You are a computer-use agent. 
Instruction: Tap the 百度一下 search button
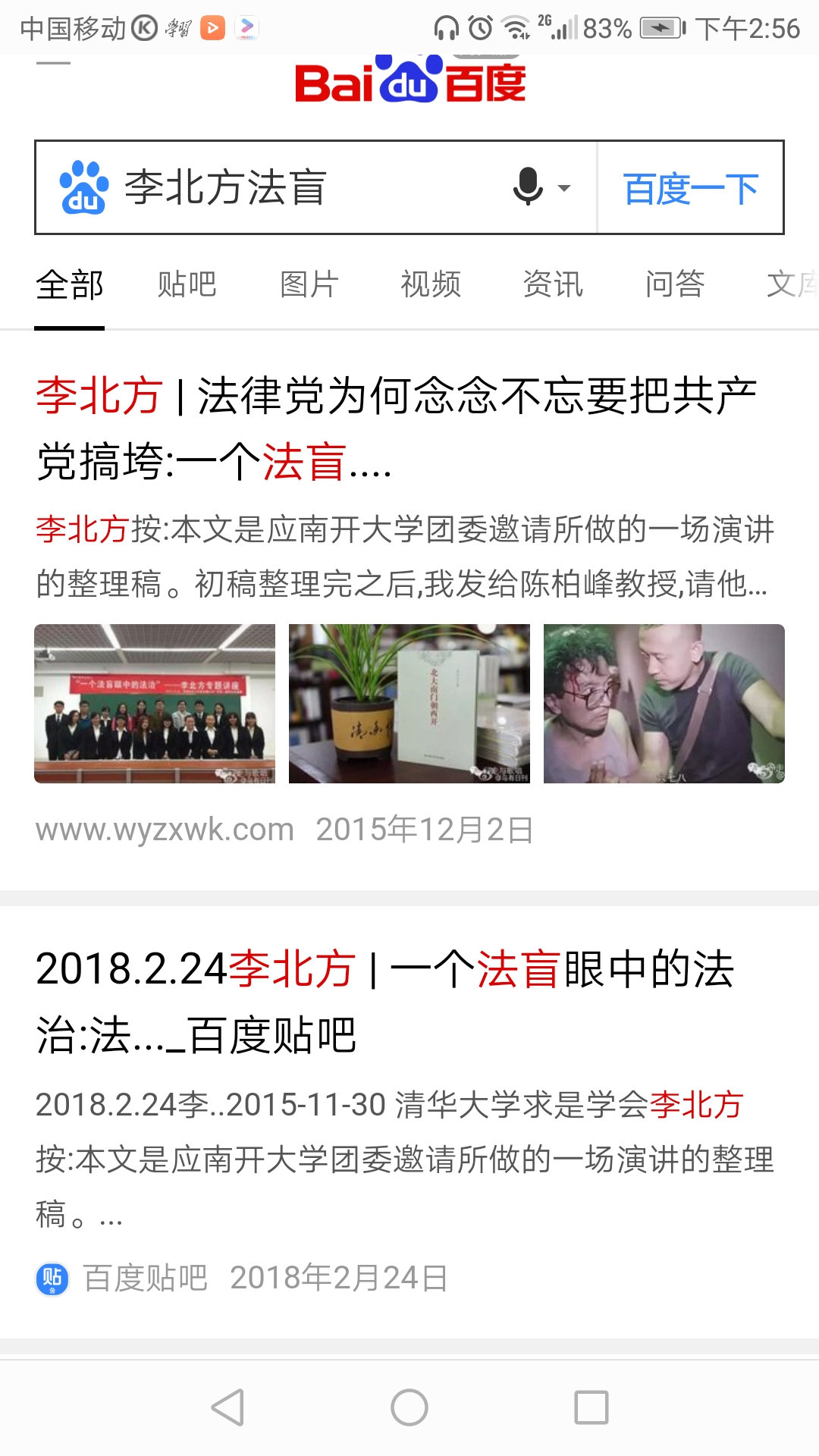coord(690,188)
